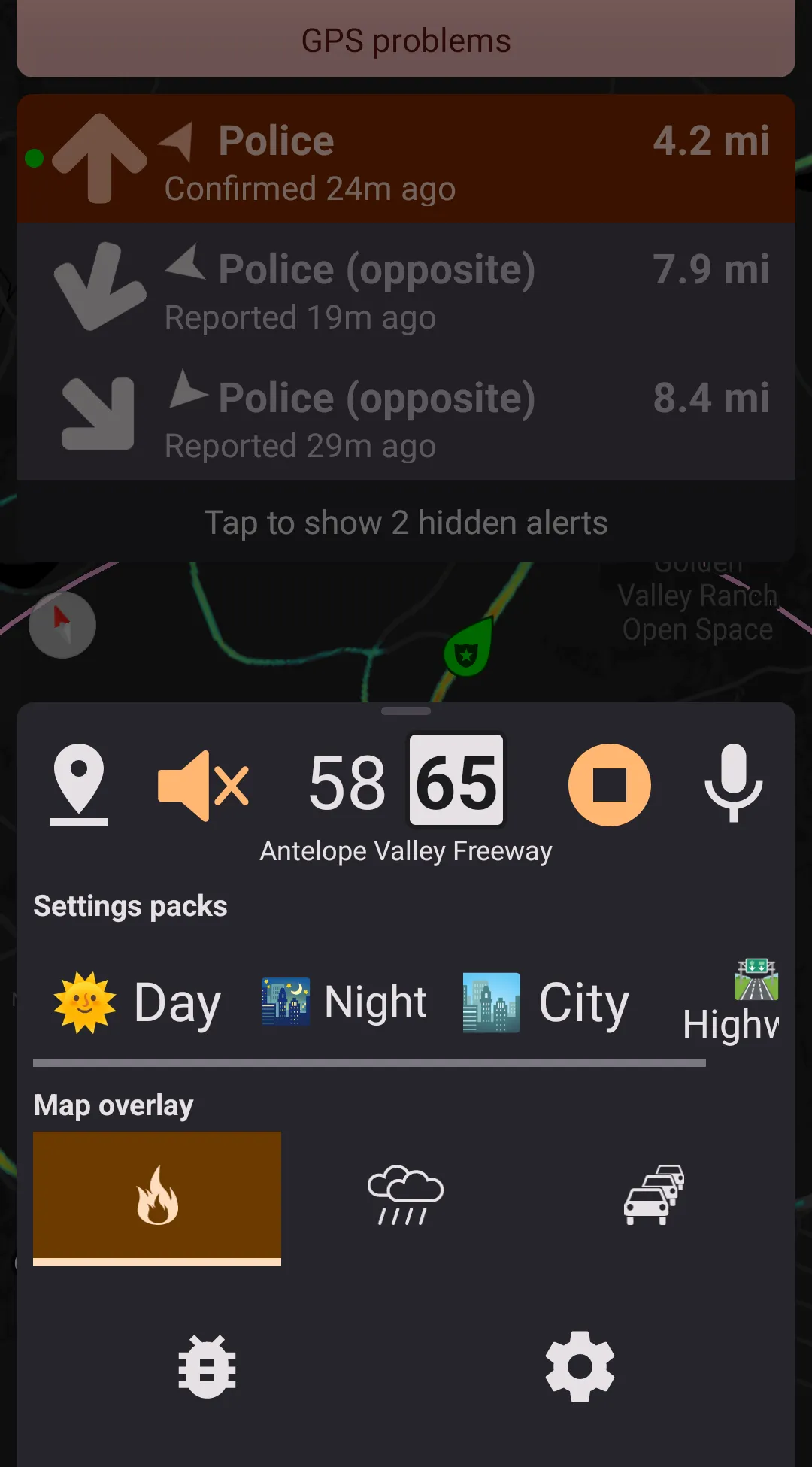Apply the City settings pack

coord(546,1002)
